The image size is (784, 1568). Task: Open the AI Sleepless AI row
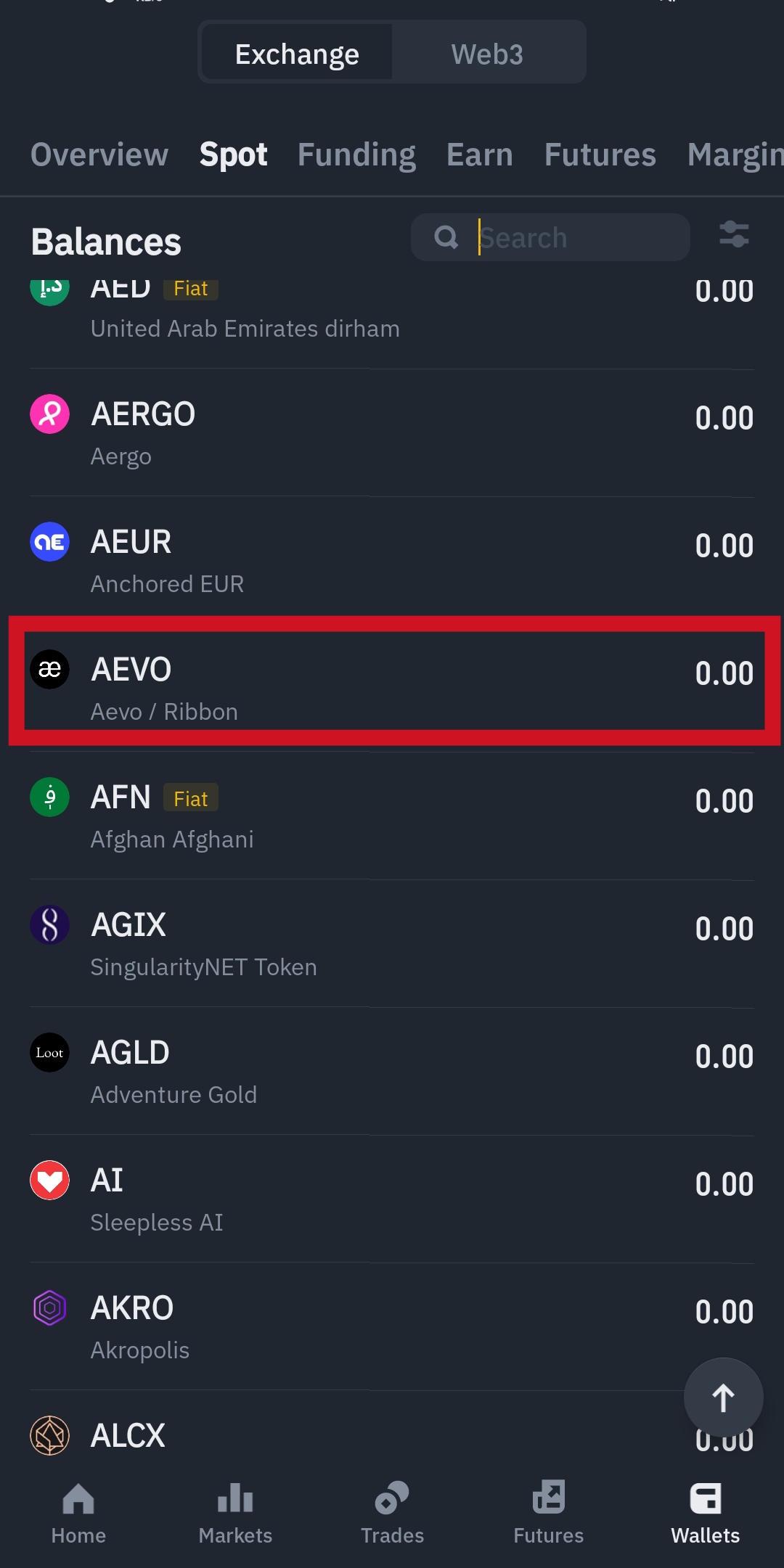392,1199
